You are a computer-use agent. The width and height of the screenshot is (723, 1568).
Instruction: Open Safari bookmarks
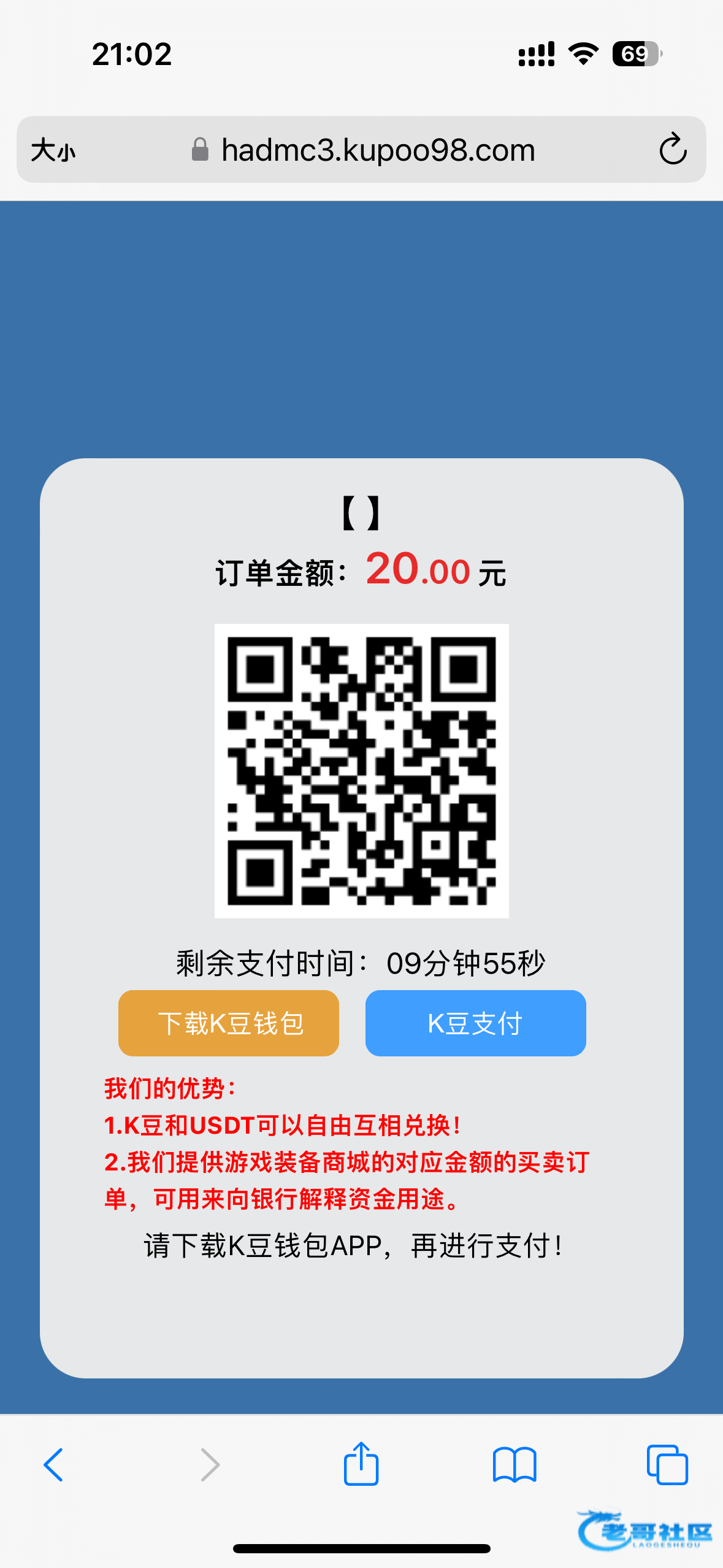(x=515, y=1465)
